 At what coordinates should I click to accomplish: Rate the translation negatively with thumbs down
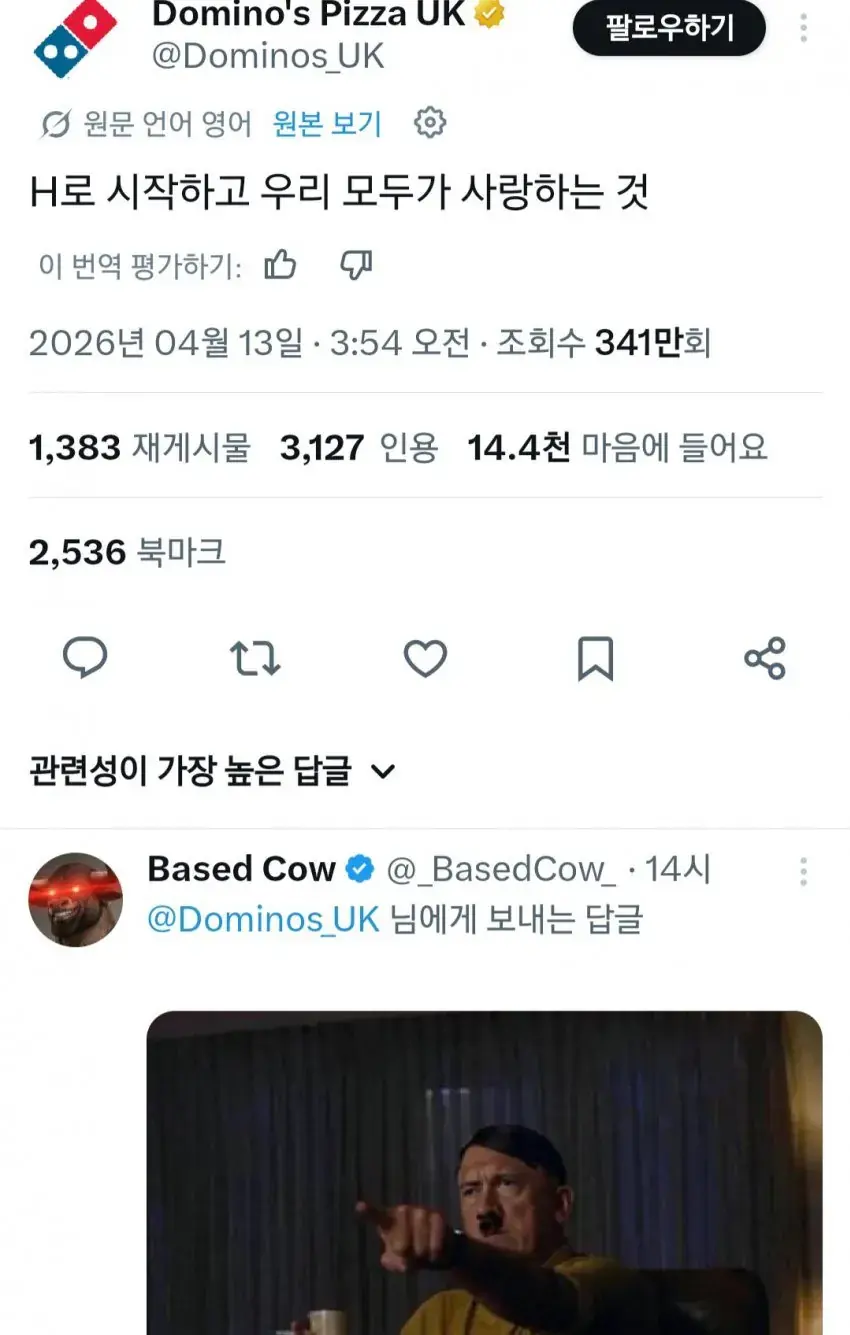pyautogui.click(x=357, y=265)
